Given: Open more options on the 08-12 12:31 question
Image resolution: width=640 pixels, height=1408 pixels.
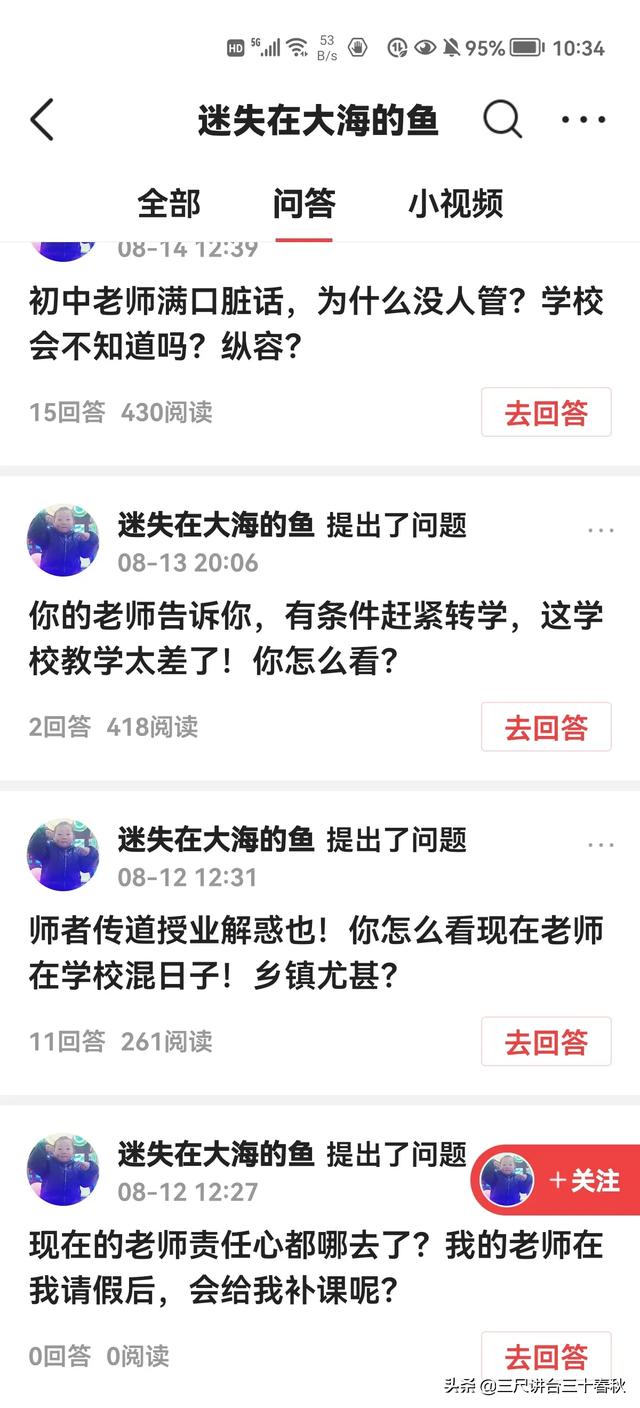Looking at the screenshot, I should [x=600, y=845].
